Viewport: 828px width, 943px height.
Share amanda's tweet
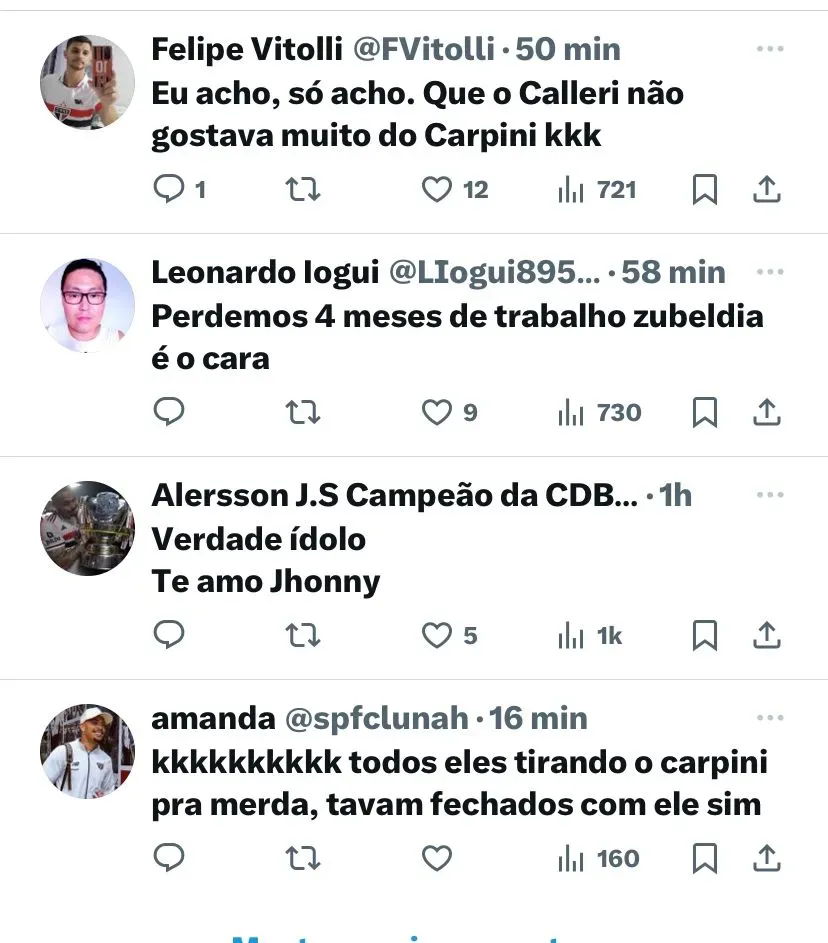pyautogui.click(x=766, y=858)
